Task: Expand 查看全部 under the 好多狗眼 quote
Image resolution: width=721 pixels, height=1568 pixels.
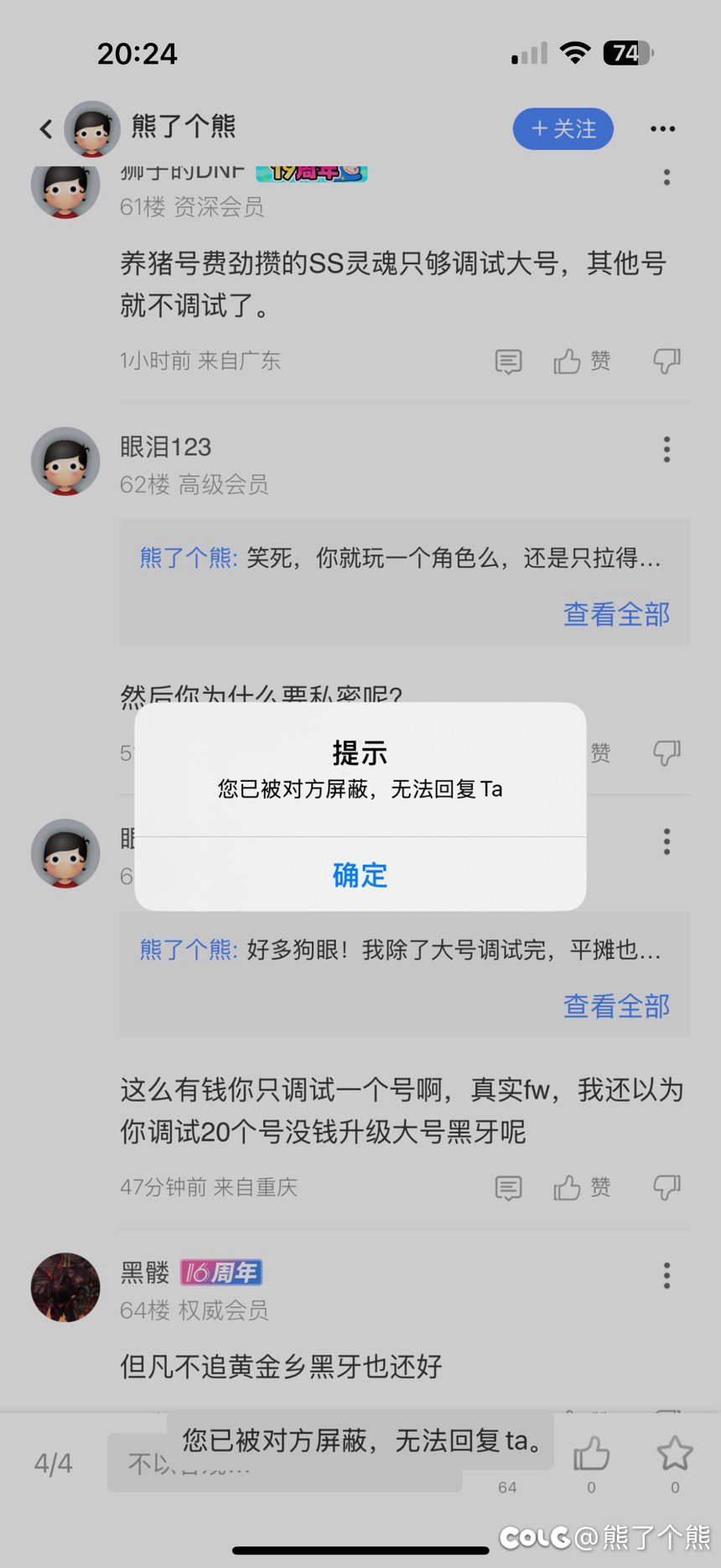Action: click(x=616, y=1006)
